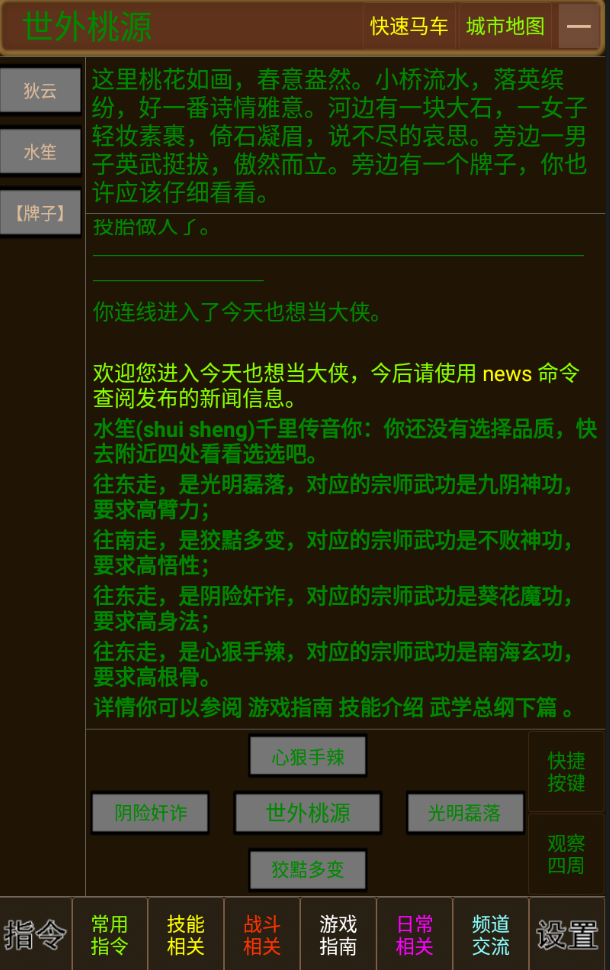This screenshot has width=610, height=970.
Task: Open the 游戏指南 game guide tab
Action: tap(338, 934)
